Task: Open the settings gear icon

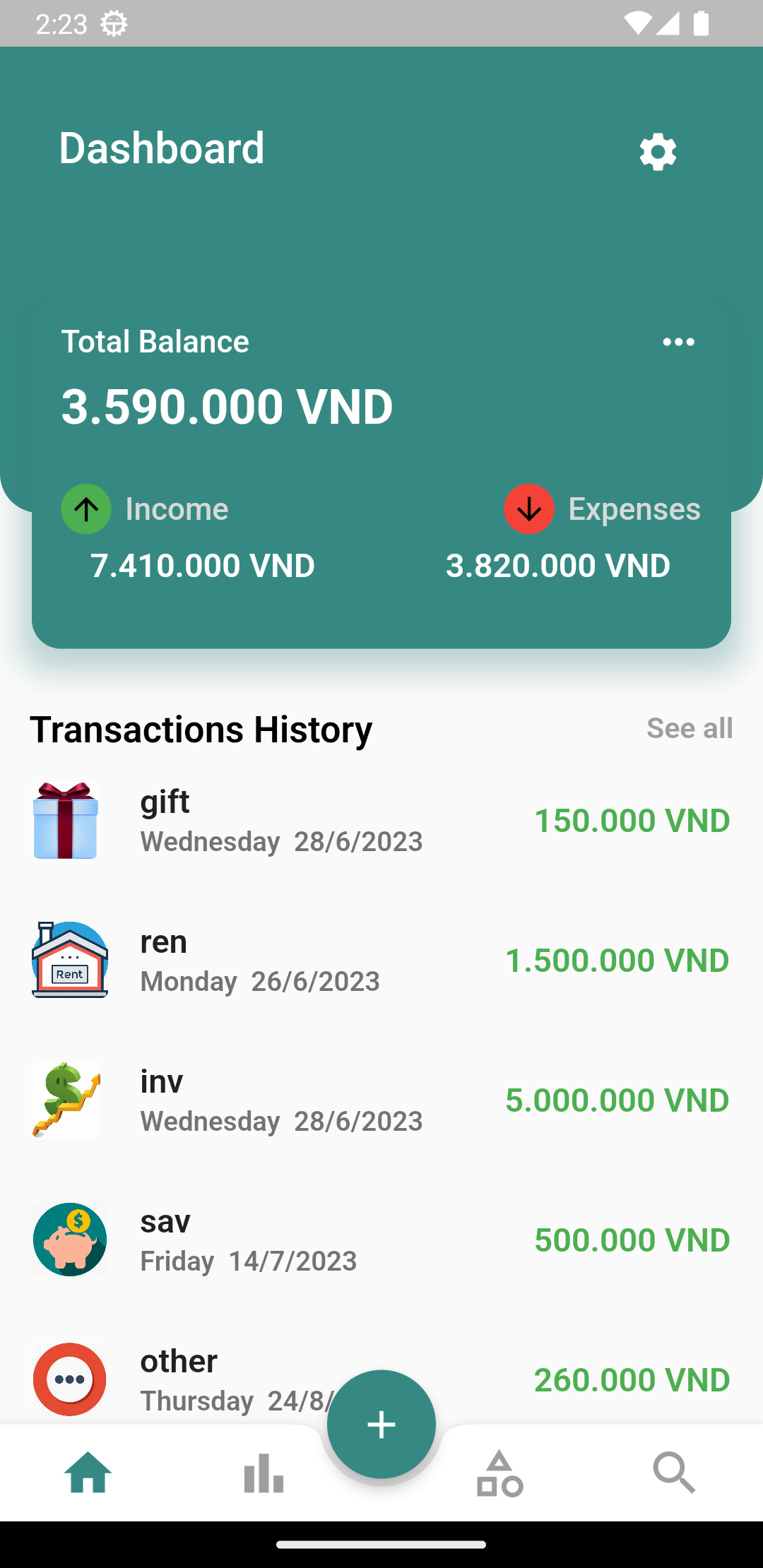Action: tap(658, 153)
